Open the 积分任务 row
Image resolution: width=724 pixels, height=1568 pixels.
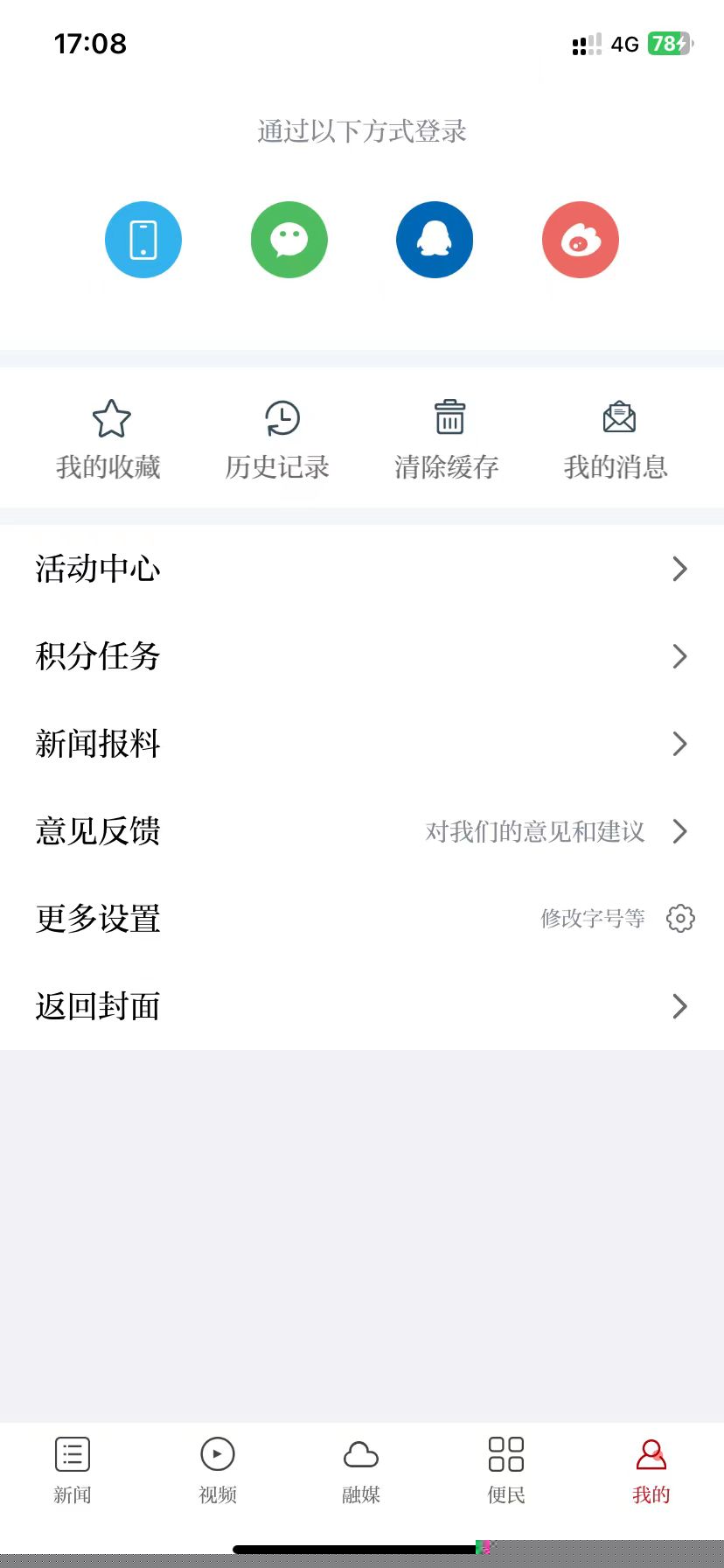(362, 656)
